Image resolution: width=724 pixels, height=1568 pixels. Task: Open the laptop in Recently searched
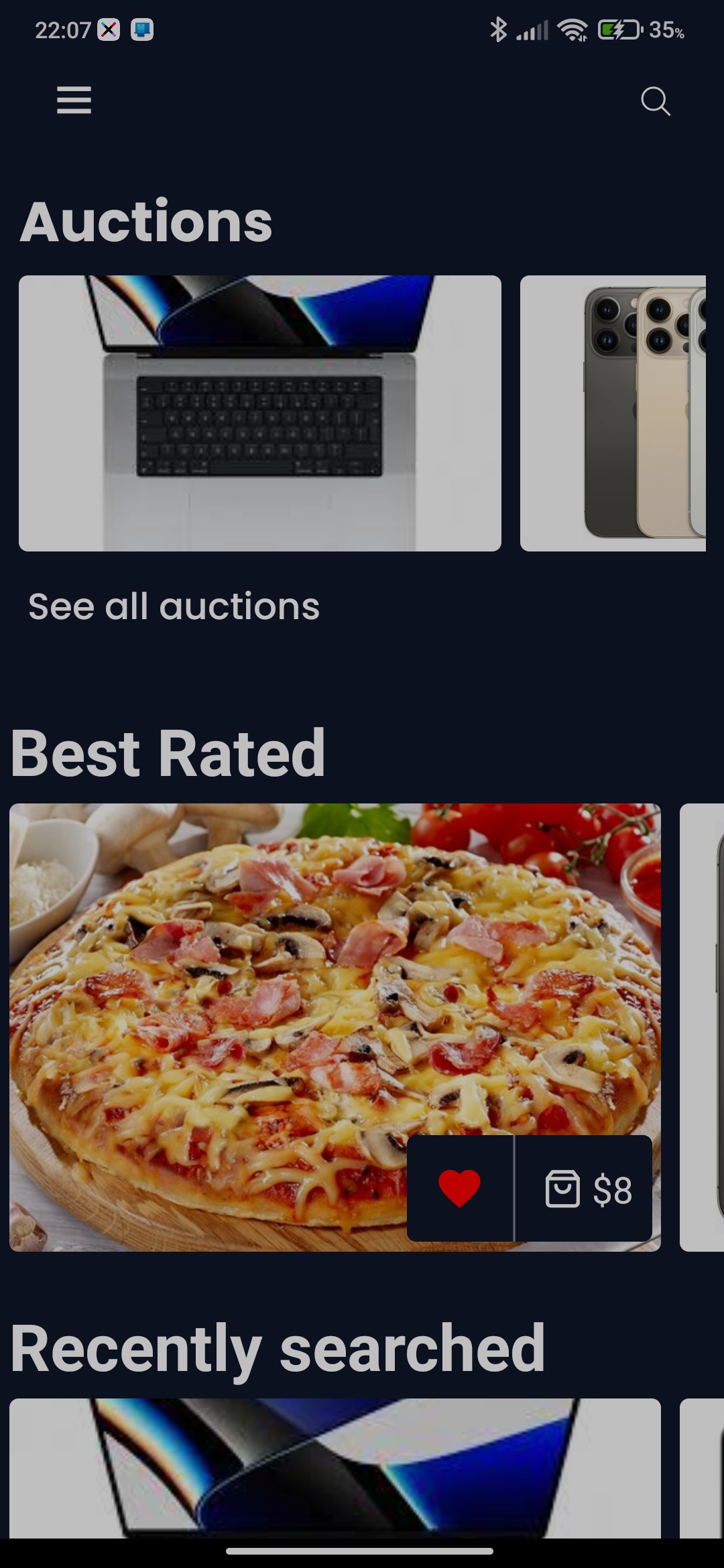pyautogui.click(x=335, y=1467)
